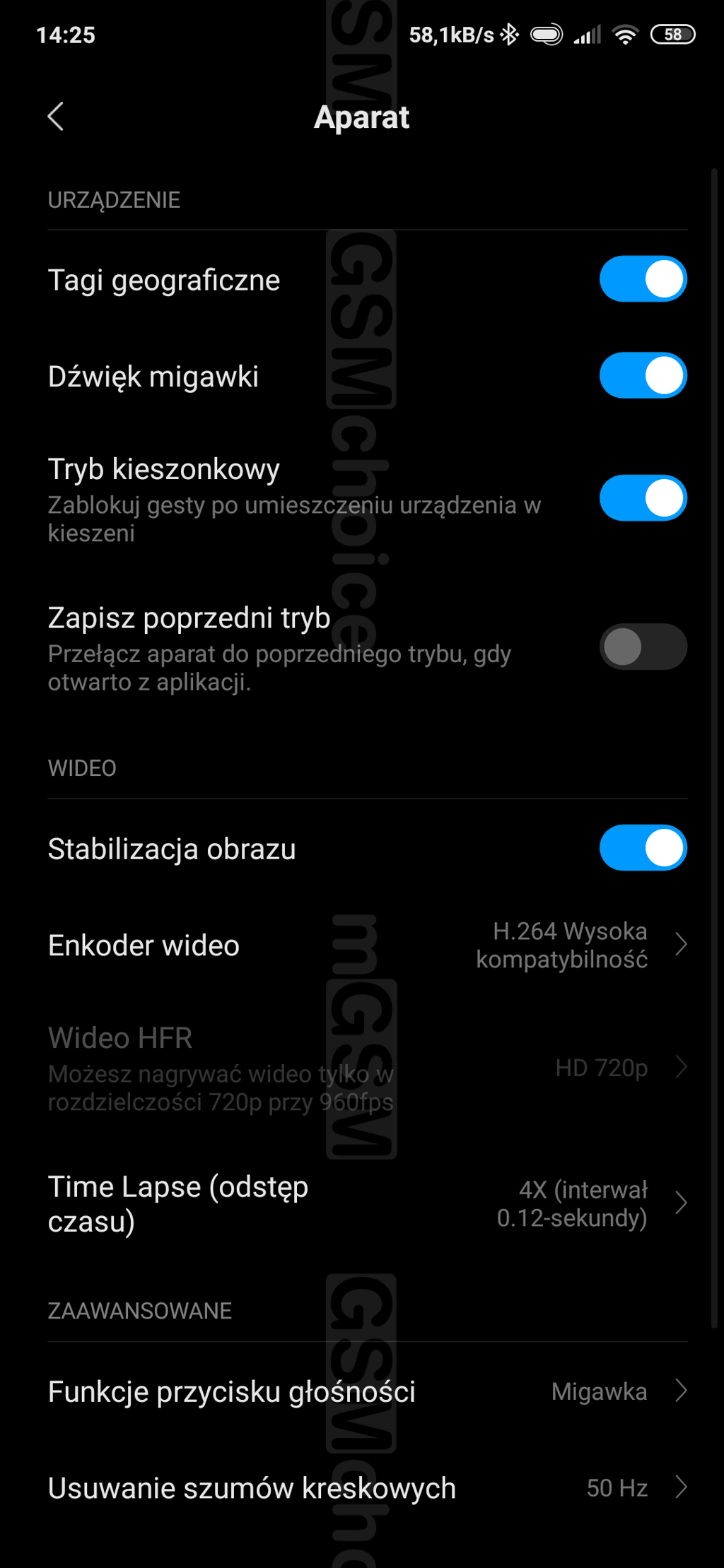Turn off Dźwięk migawki

643,375
